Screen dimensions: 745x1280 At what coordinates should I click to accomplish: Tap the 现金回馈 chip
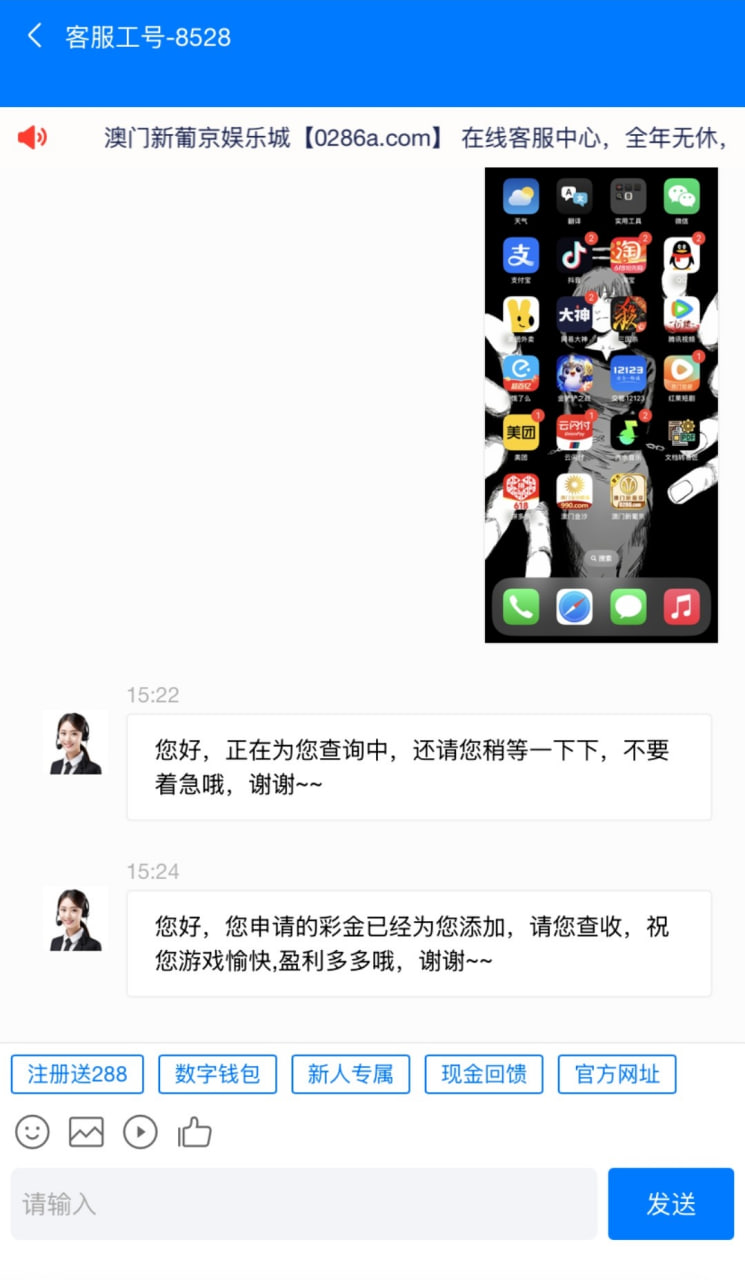pos(484,1075)
